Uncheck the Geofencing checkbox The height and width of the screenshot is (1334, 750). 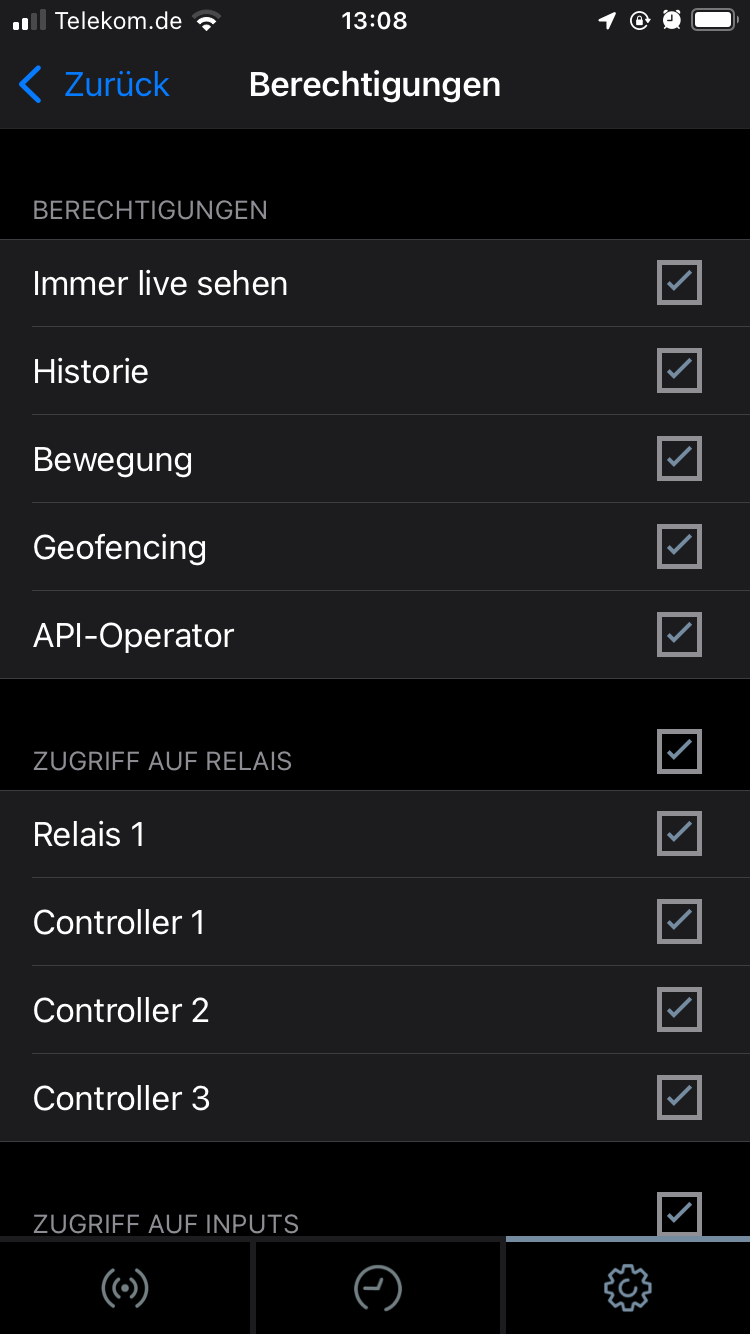pos(679,547)
